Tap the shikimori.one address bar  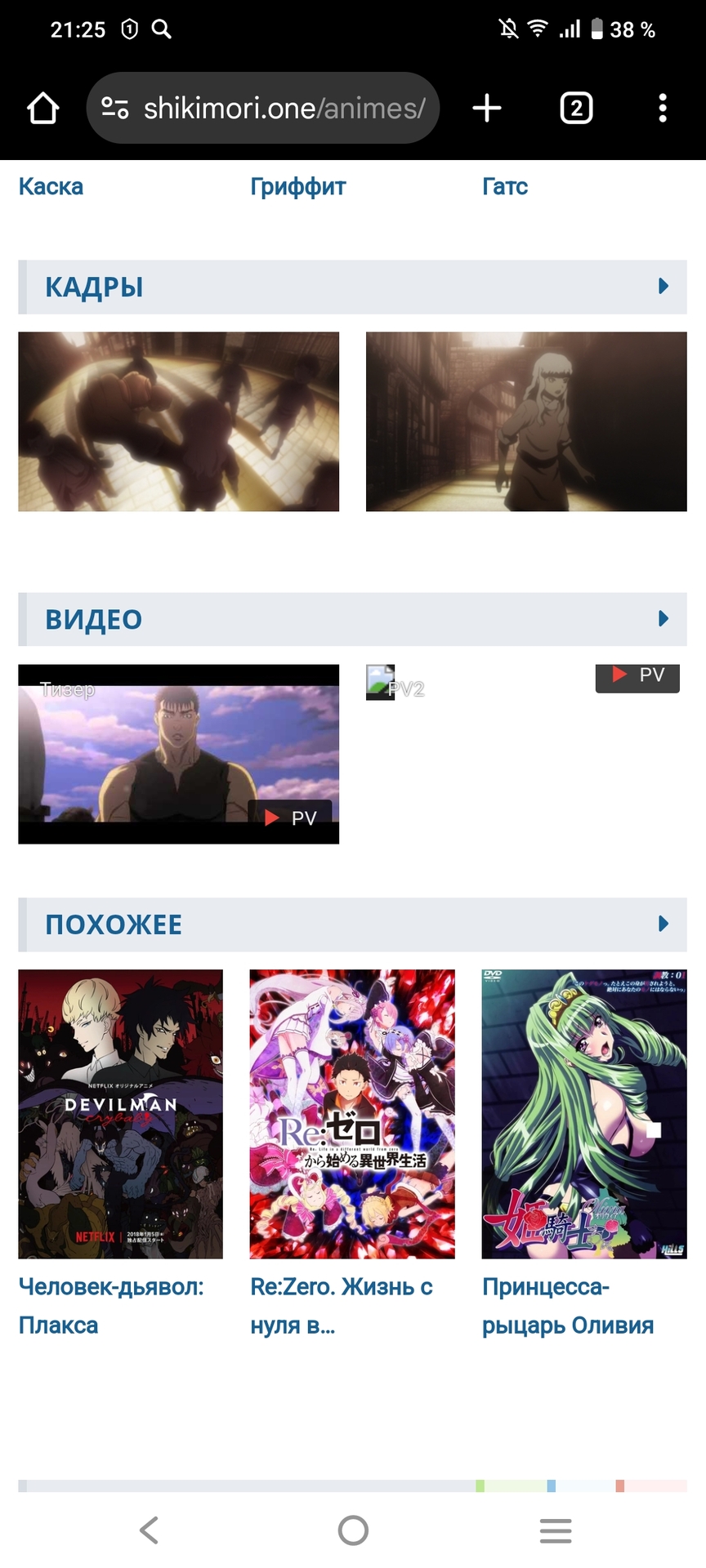click(263, 108)
